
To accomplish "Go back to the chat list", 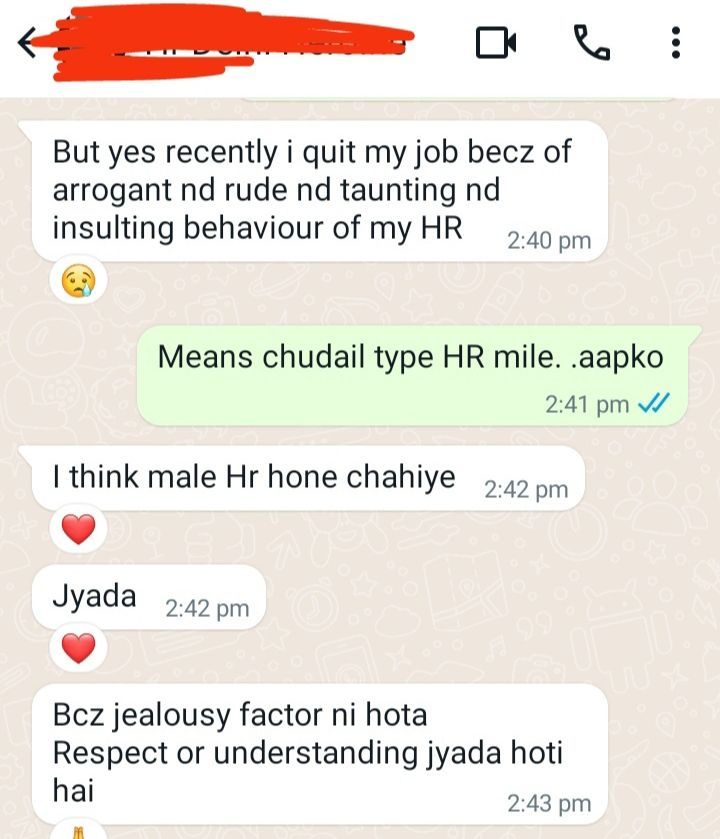I will coord(30,42).
